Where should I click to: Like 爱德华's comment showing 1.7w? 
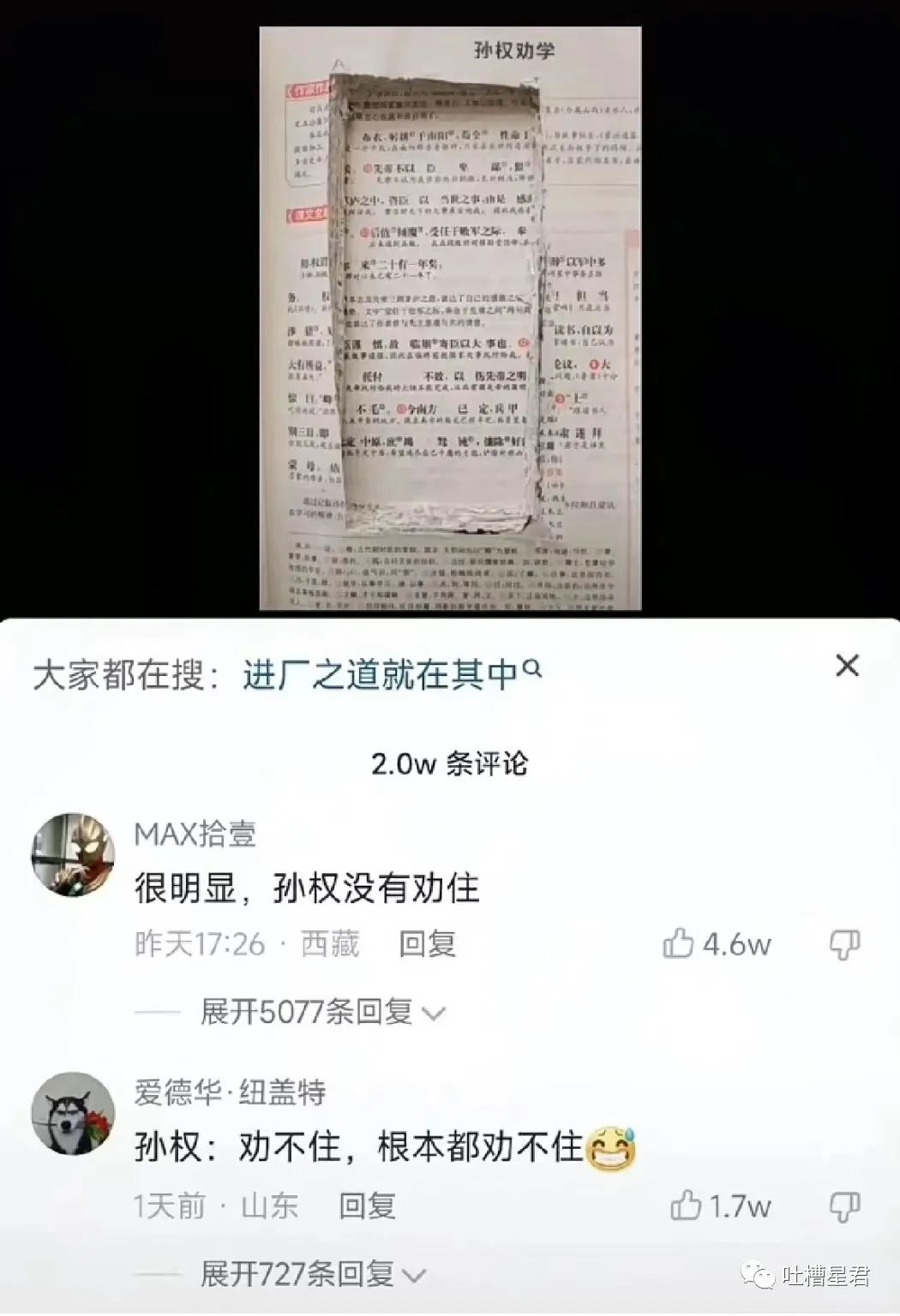click(686, 1205)
